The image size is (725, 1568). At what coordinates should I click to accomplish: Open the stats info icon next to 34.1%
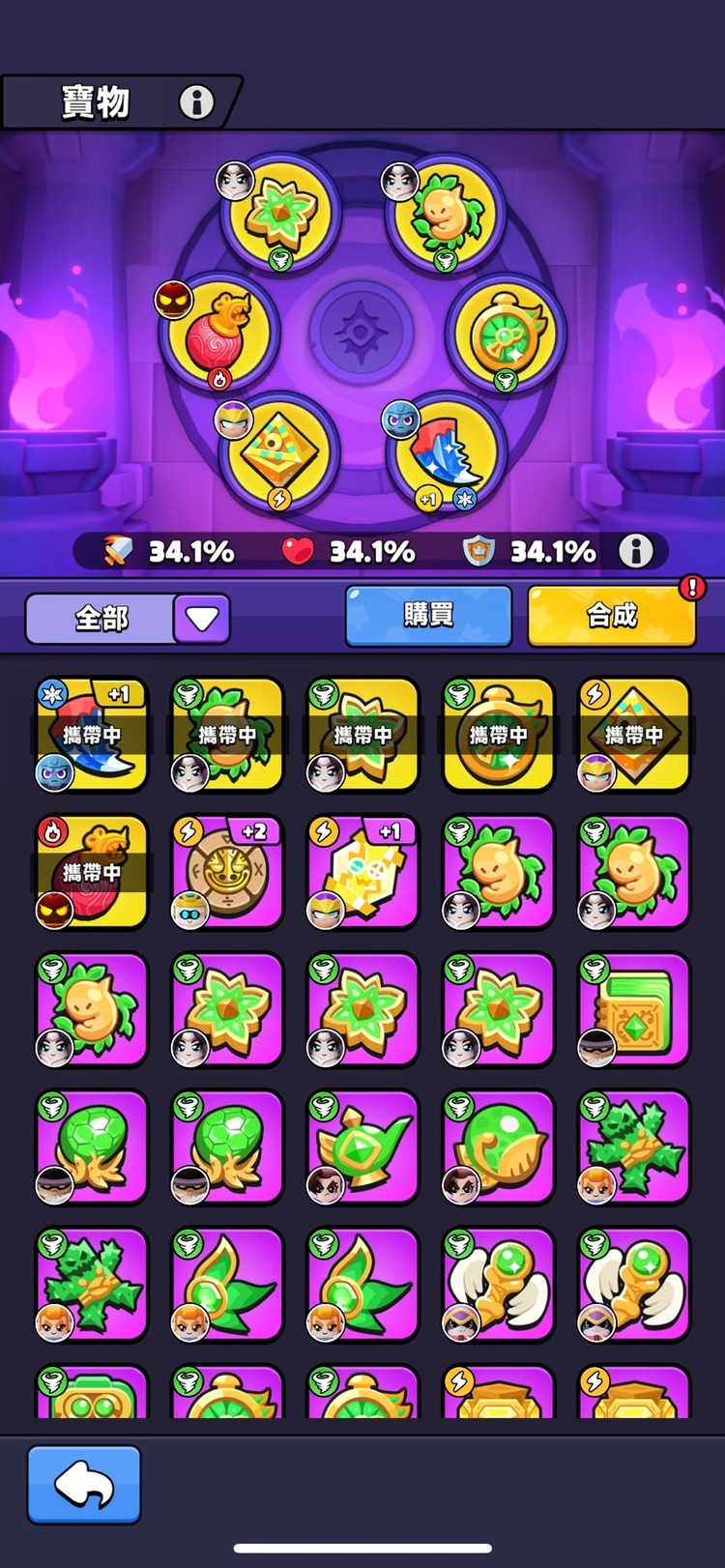635,551
